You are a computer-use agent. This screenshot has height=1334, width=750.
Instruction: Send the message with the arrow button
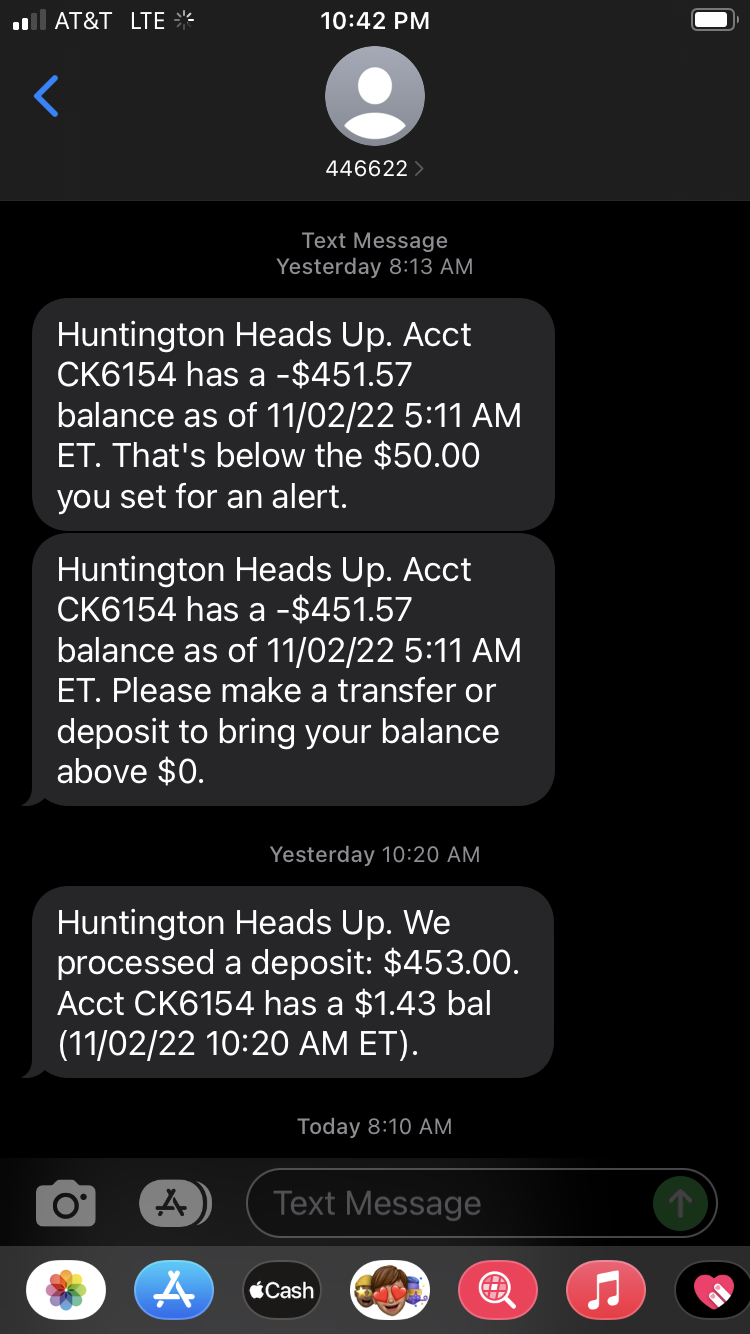coord(680,1204)
